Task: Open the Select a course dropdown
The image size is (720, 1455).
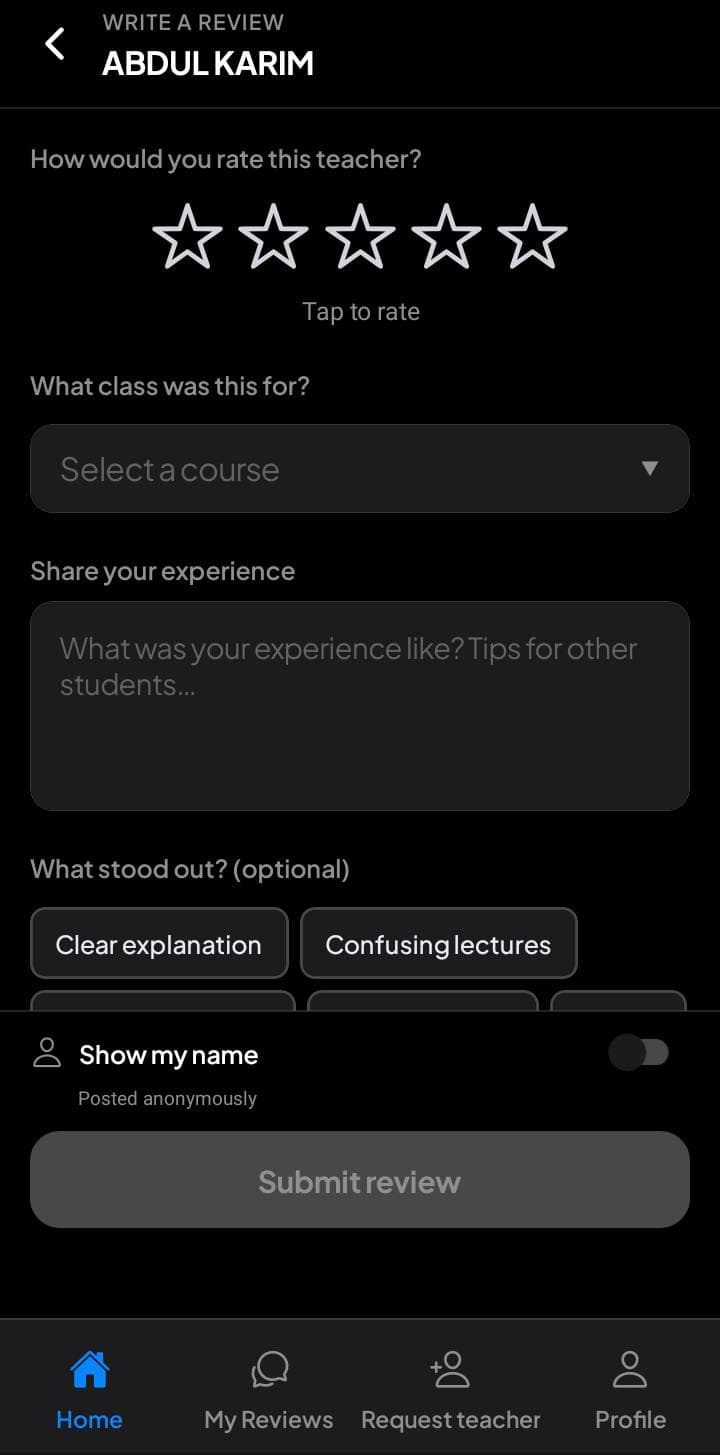Action: pyautogui.click(x=360, y=467)
